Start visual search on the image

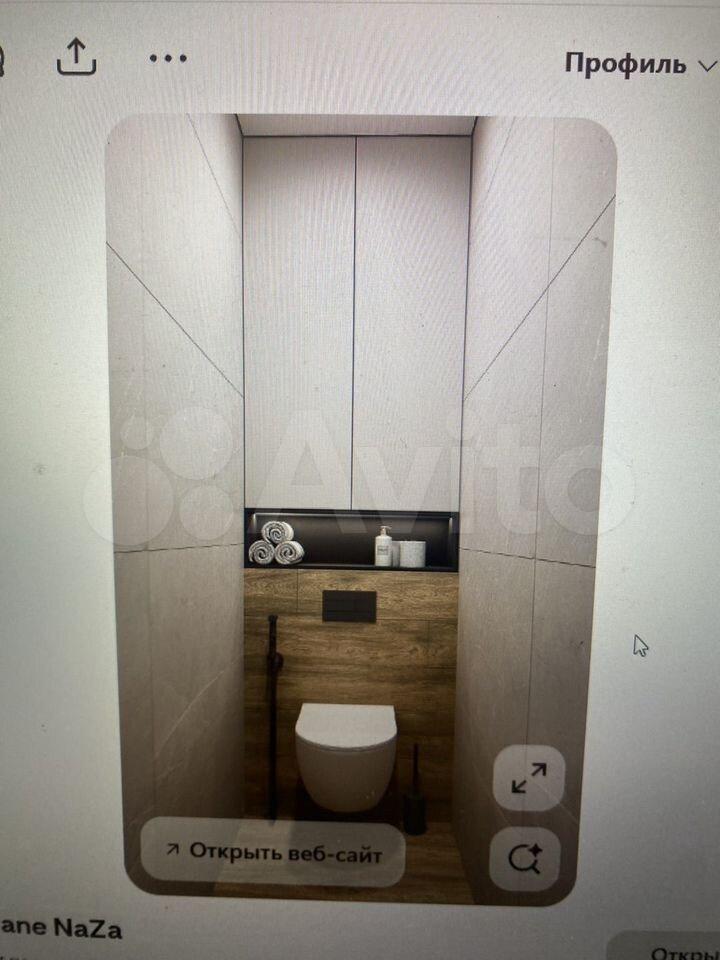tap(525, 859)
